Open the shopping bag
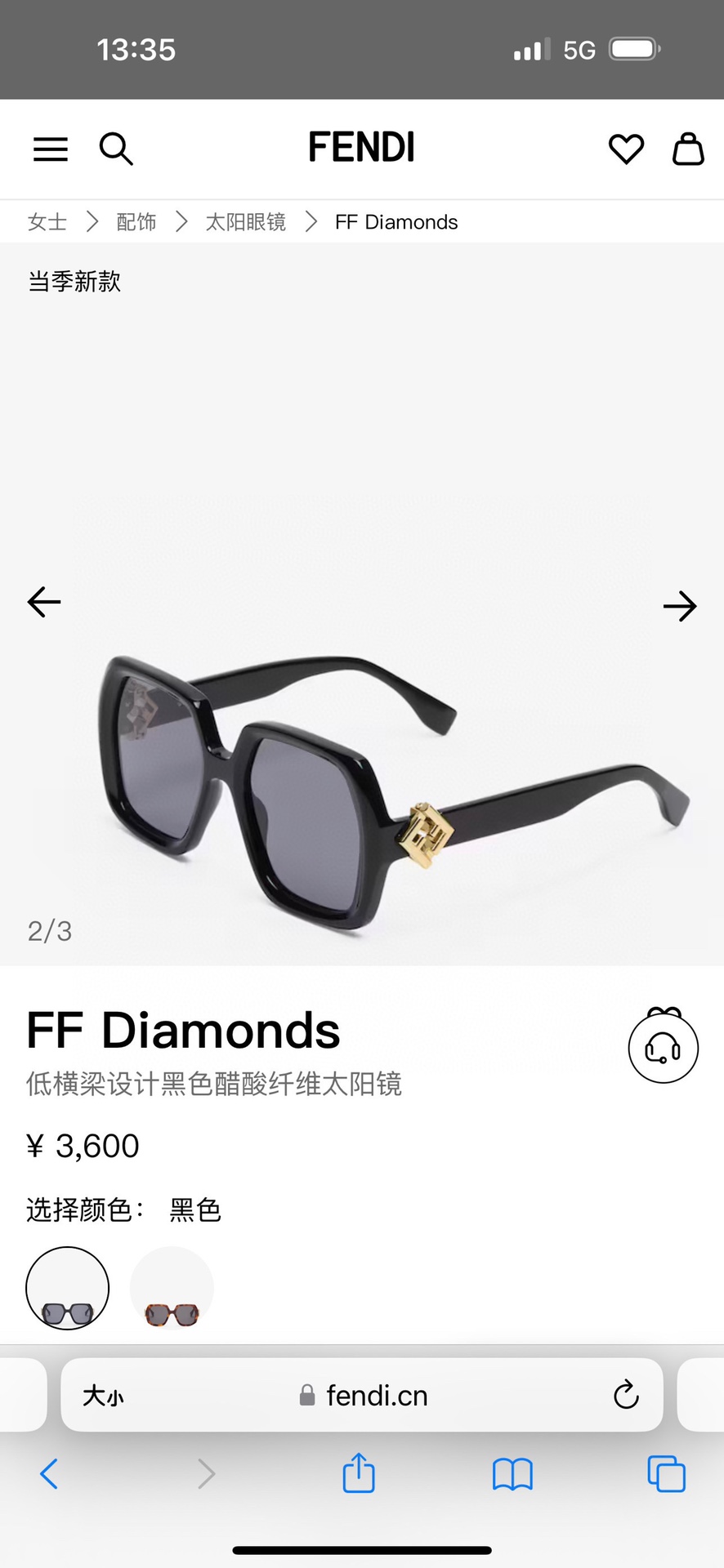Image resolution: width=724 pixels, height=1568 pixels. coord(688,149)
